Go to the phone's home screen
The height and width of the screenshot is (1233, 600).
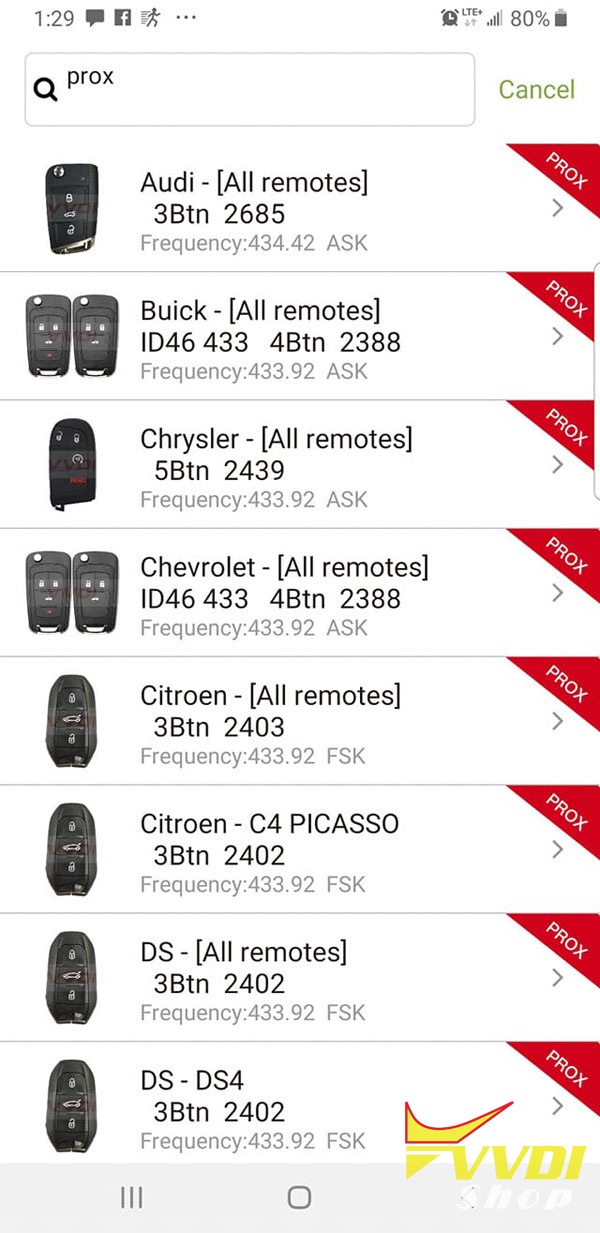click(299, 1197)
